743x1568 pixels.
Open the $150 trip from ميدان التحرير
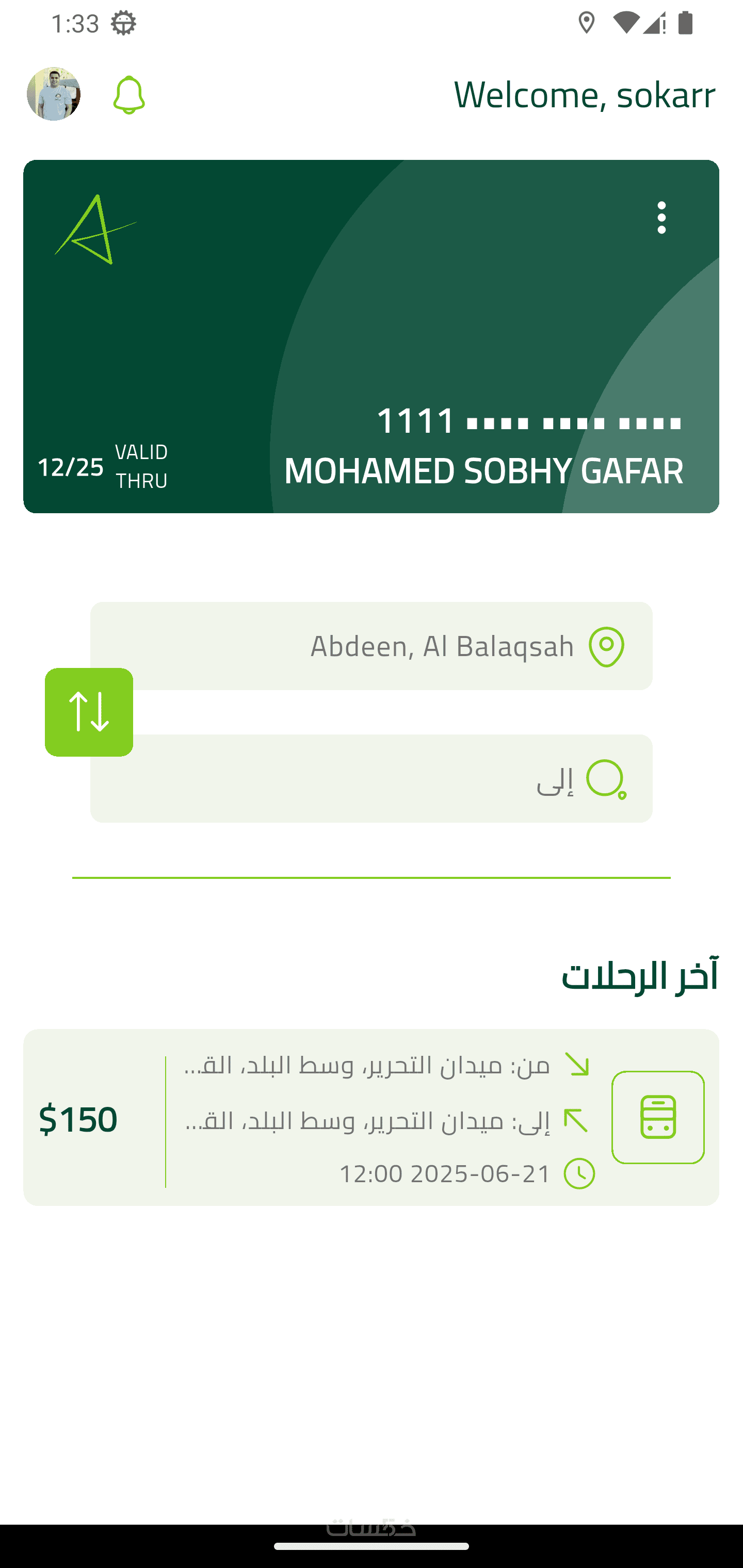coord(371,1118)
